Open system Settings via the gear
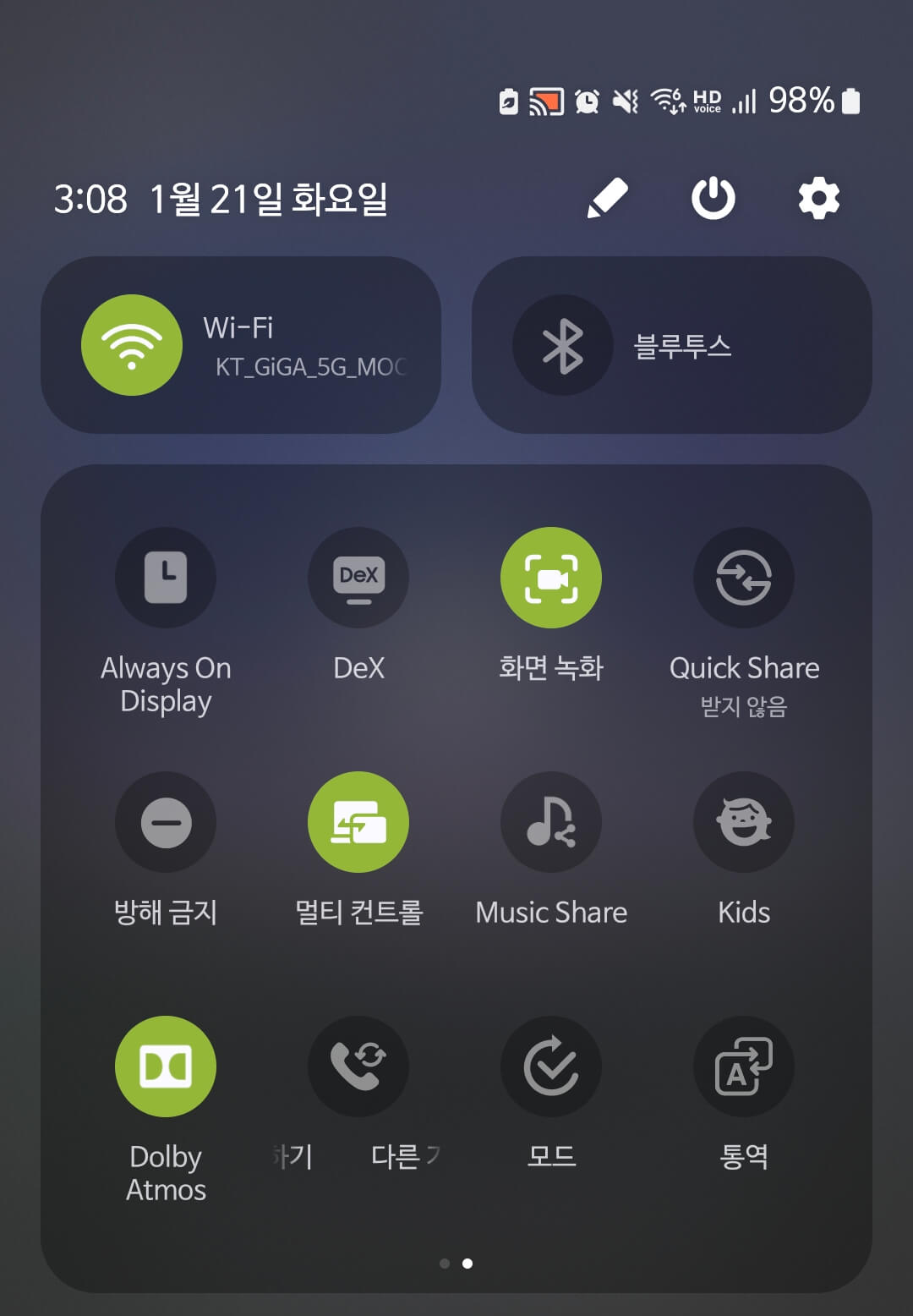 (x=818, y=198)
